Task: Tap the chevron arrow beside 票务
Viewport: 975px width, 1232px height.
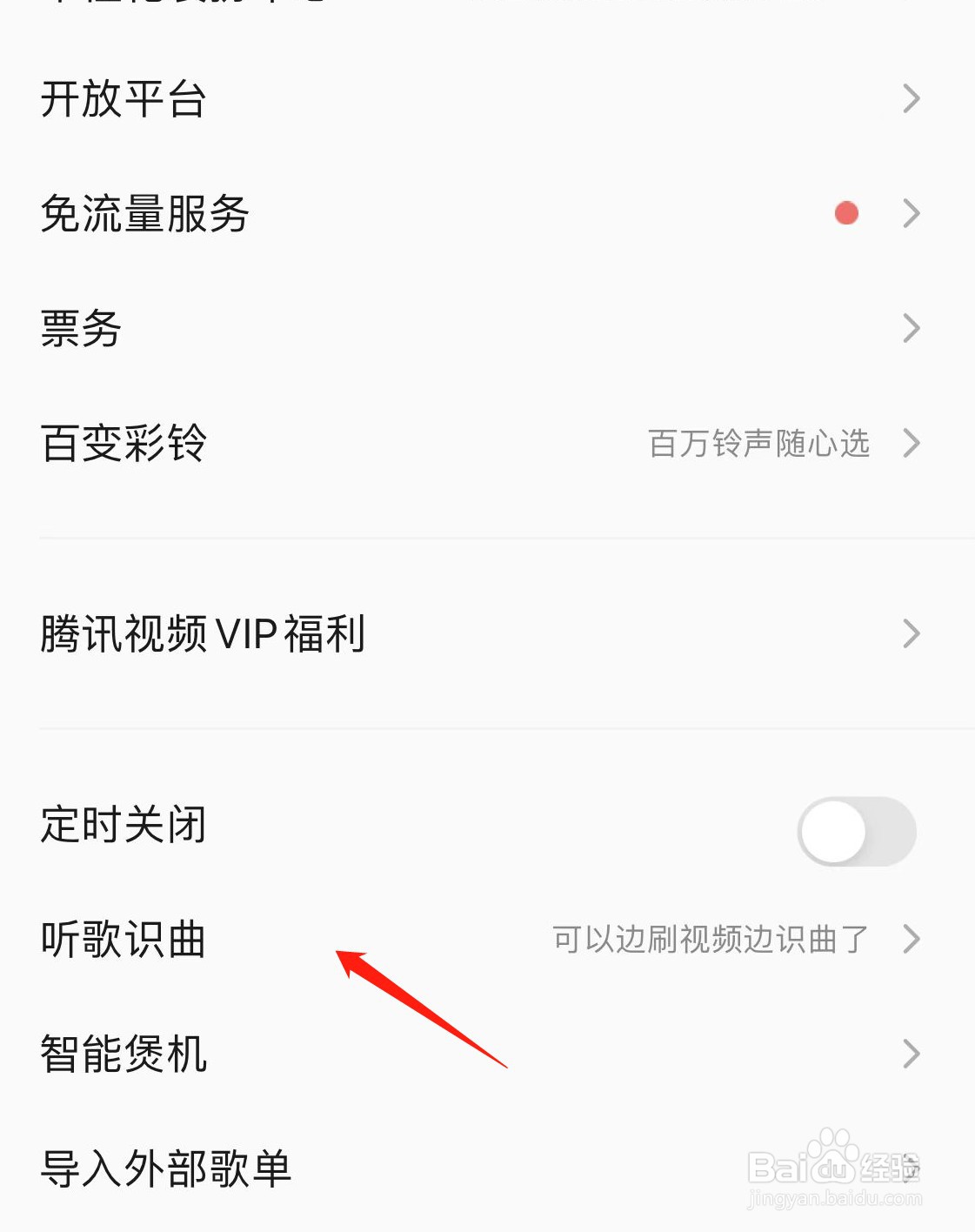Action: (x=912, y=328)
